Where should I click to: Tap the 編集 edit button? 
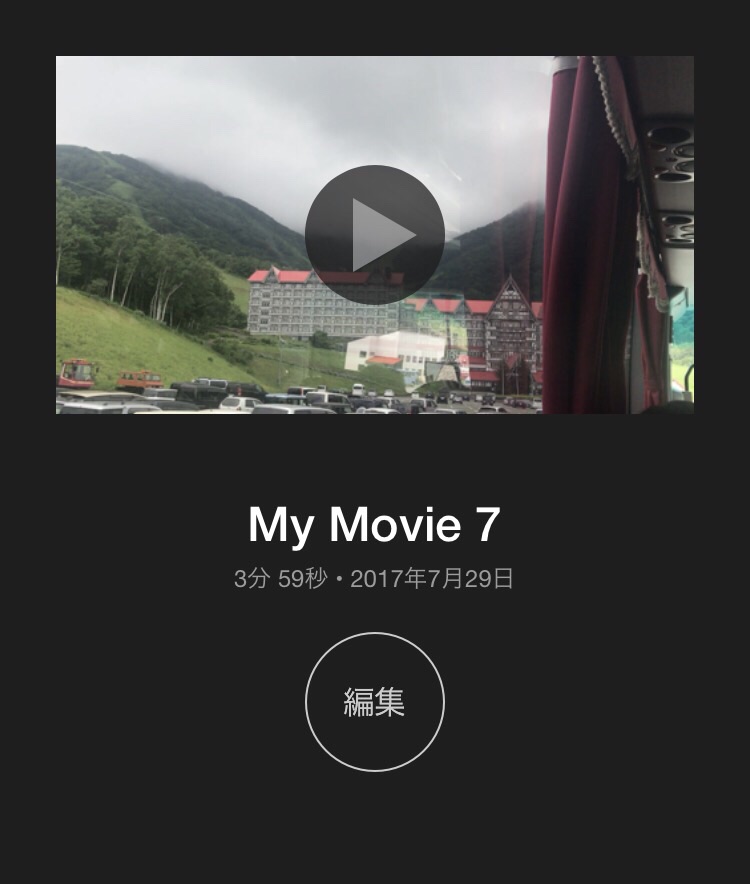click(x=375, y=702)
